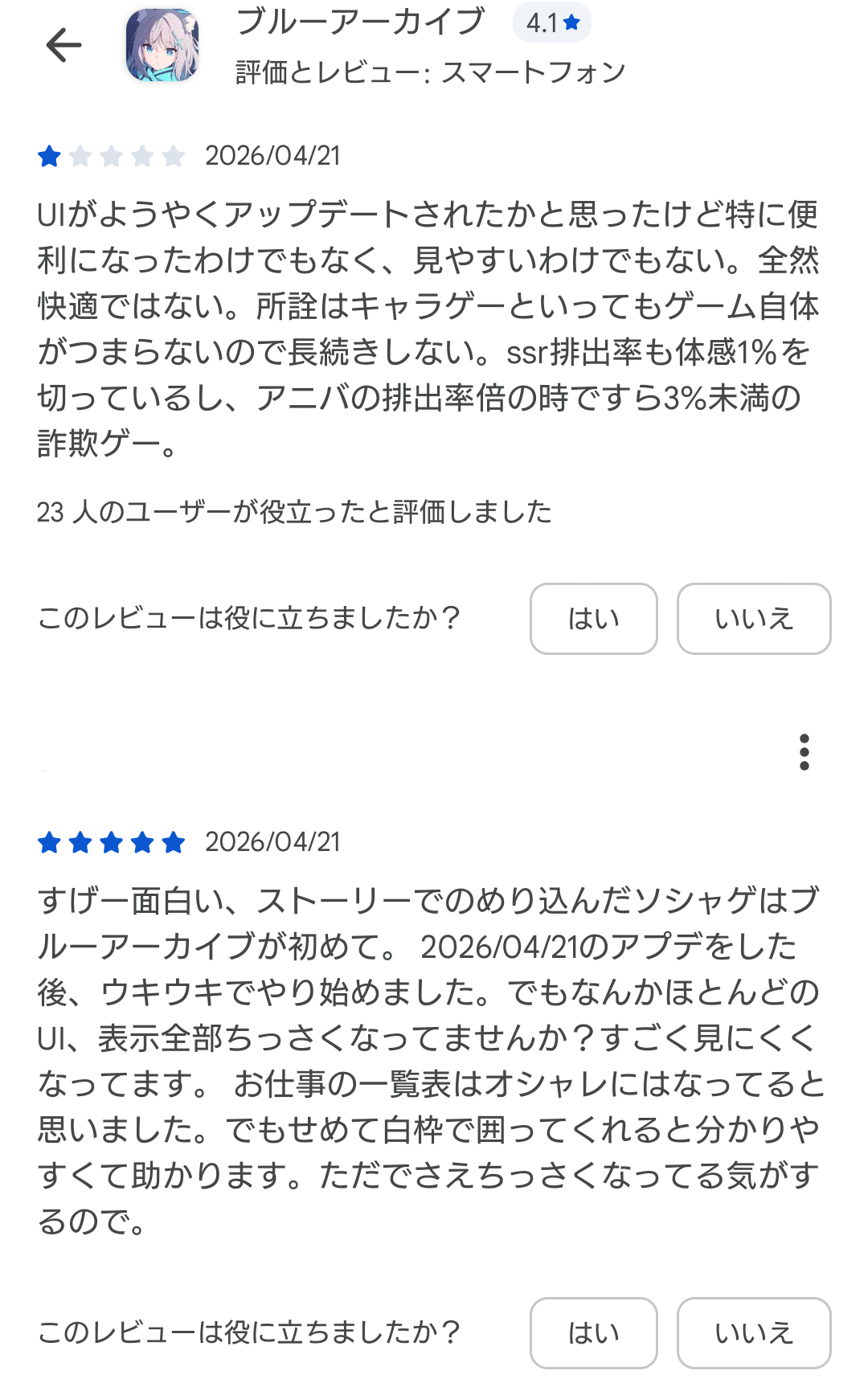
Task: Open the overflow menu above the 5-star review
Action: [804, 752]
